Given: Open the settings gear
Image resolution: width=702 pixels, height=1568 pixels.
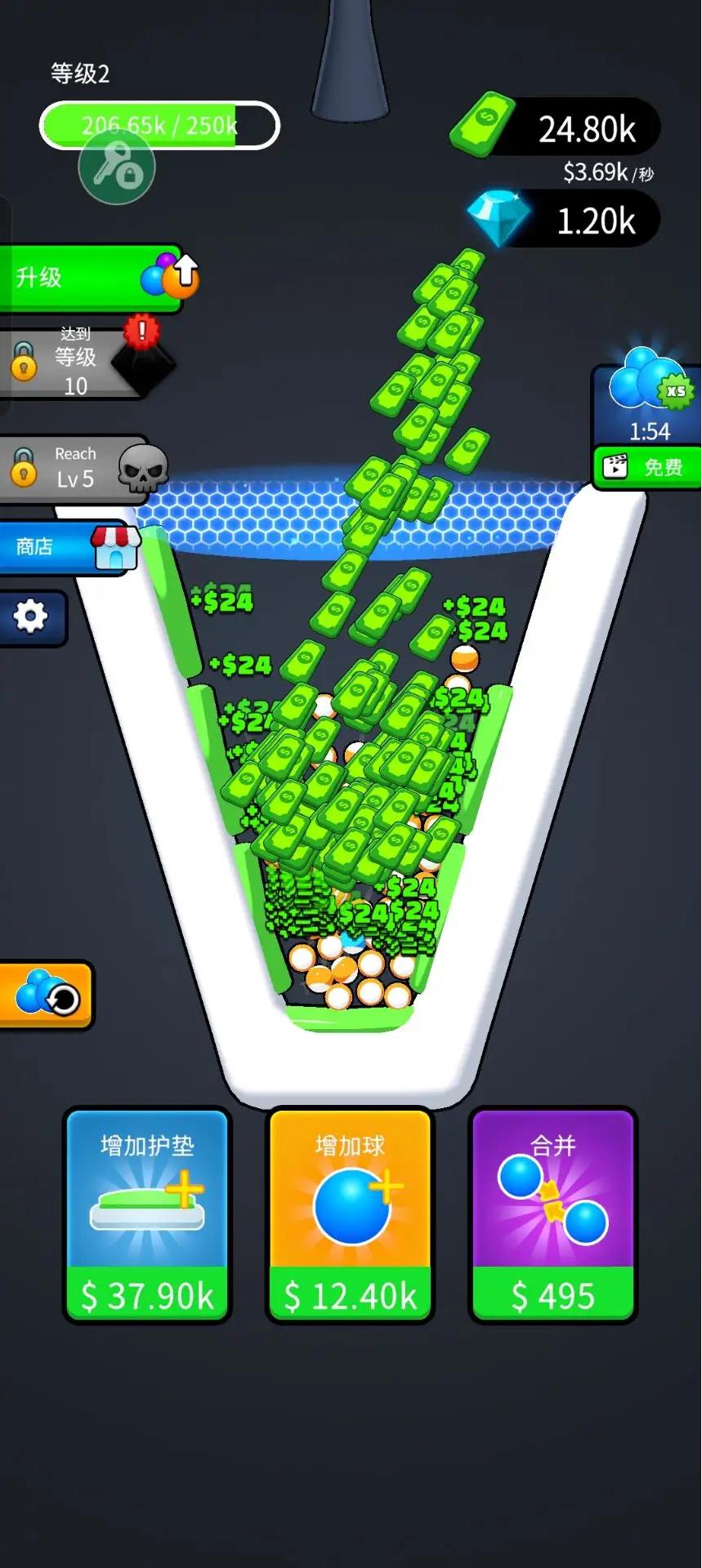Looking at the screenshot, I should click(31, 617).
